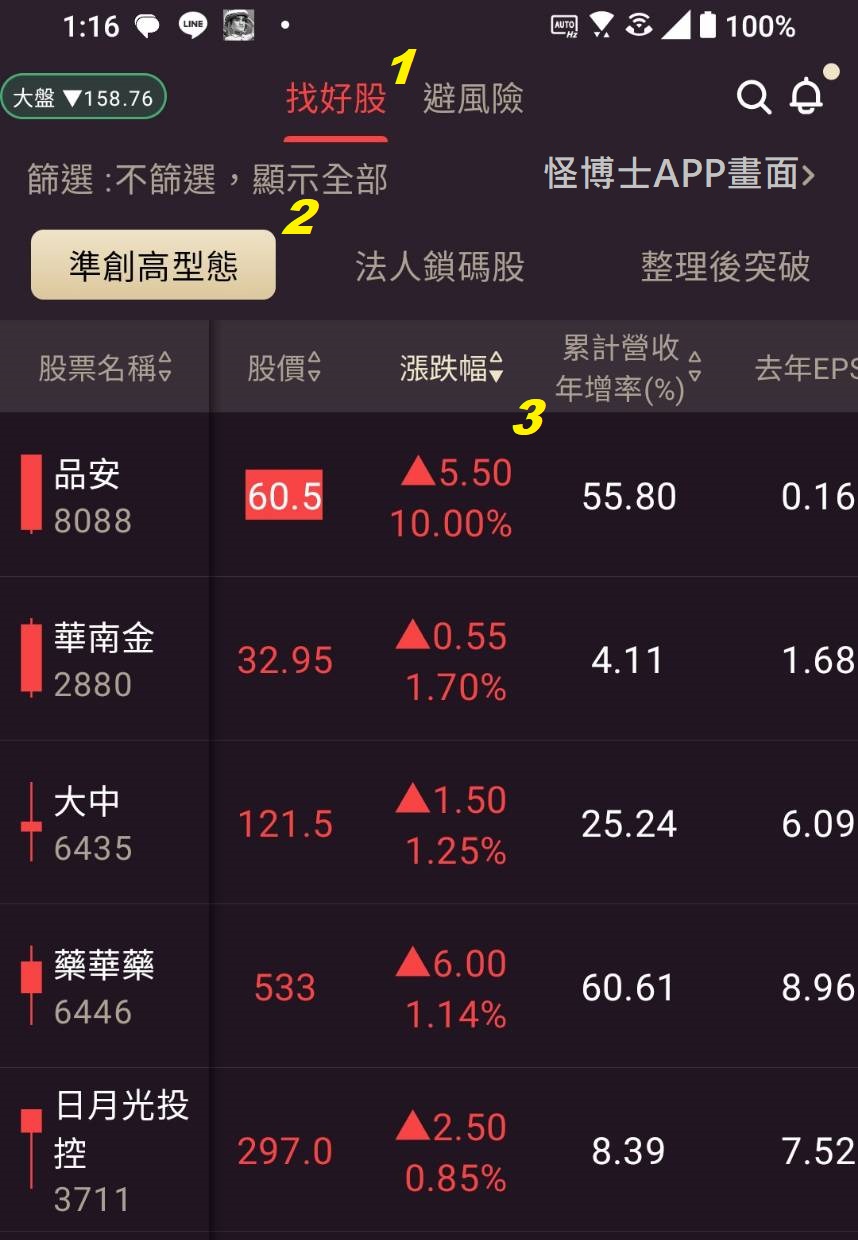Screen dimensions: 858x1240
Task: Switch to the 避風險 tab
Action: tap(473, 99)
